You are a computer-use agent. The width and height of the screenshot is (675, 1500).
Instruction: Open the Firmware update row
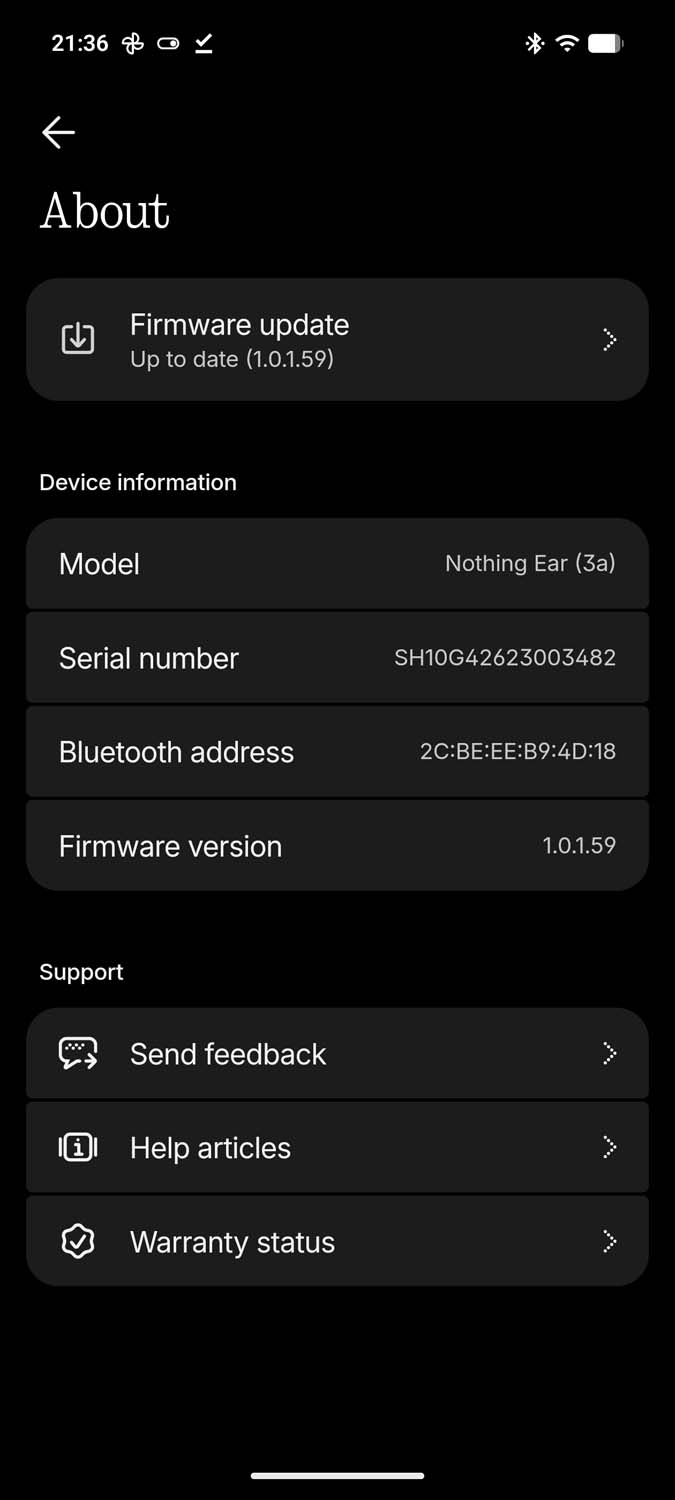pos(337,340)
